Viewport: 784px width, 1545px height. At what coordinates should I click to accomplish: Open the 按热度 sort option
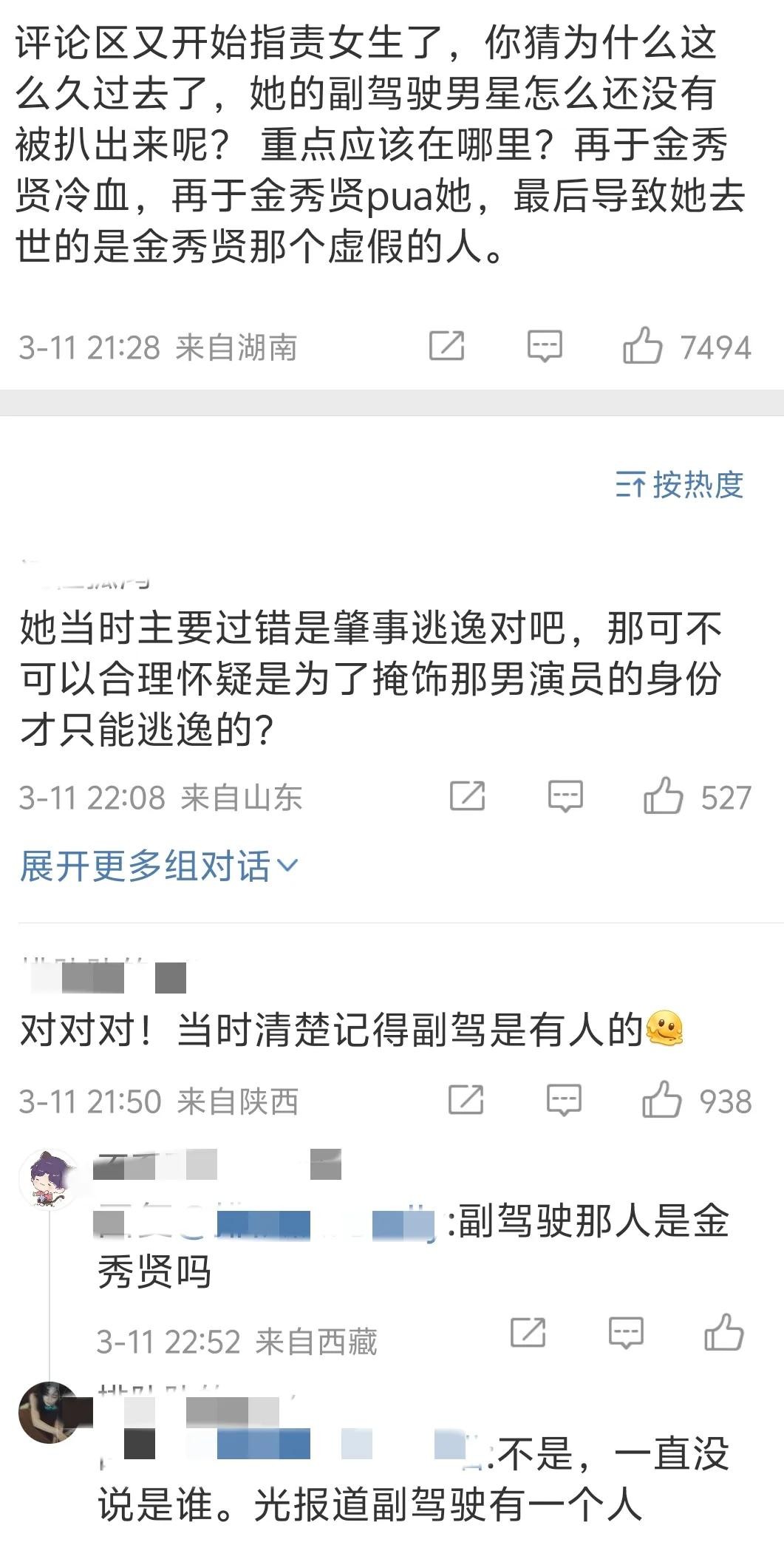click(680, 485)
